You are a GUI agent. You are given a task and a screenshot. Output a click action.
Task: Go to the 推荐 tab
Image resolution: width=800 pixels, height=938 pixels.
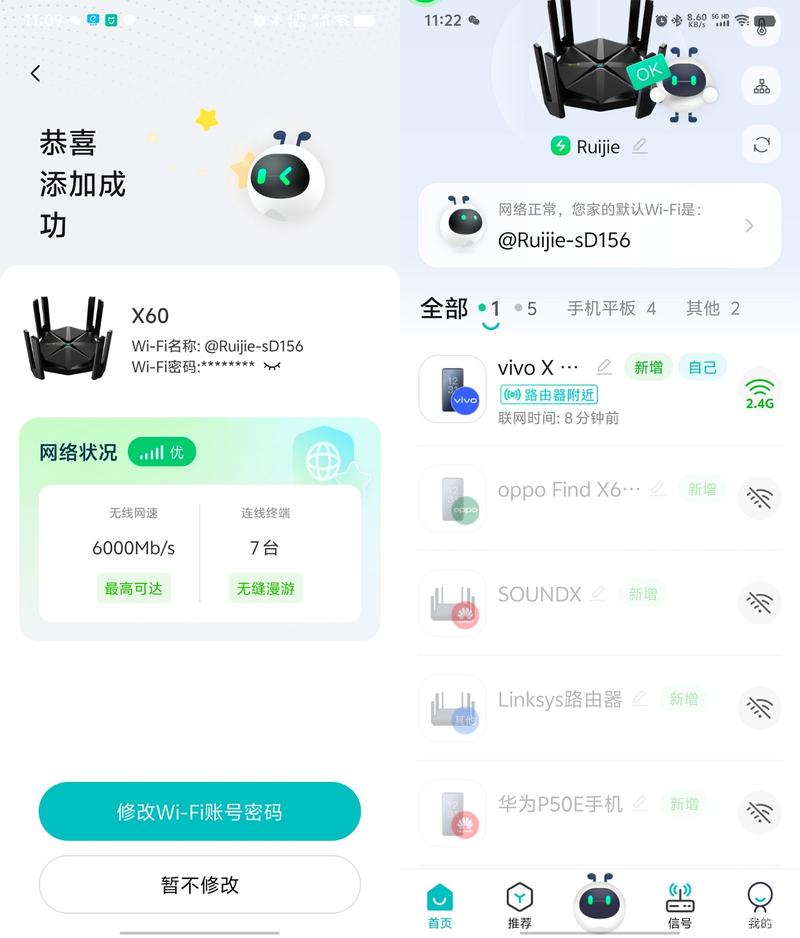(x=519, y=904)
